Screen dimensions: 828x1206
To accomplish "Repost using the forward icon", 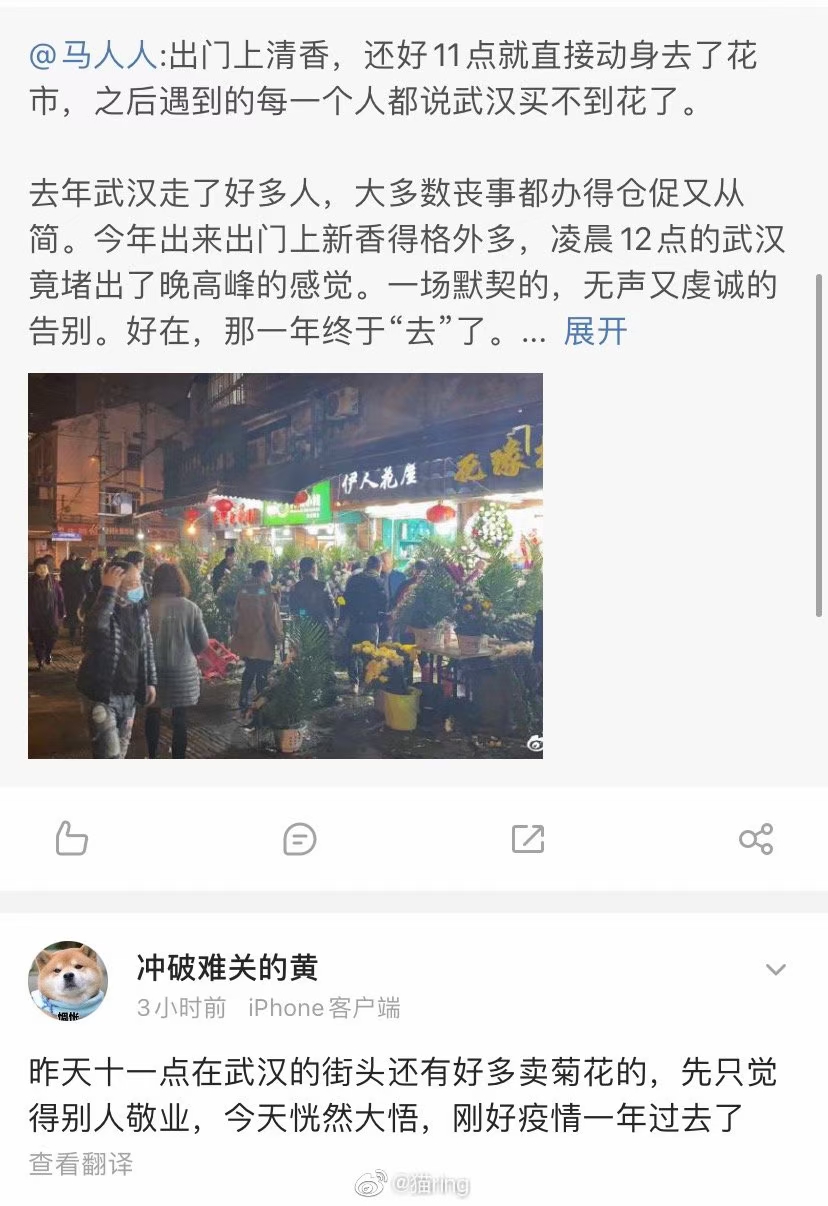I will coord(527,838).
